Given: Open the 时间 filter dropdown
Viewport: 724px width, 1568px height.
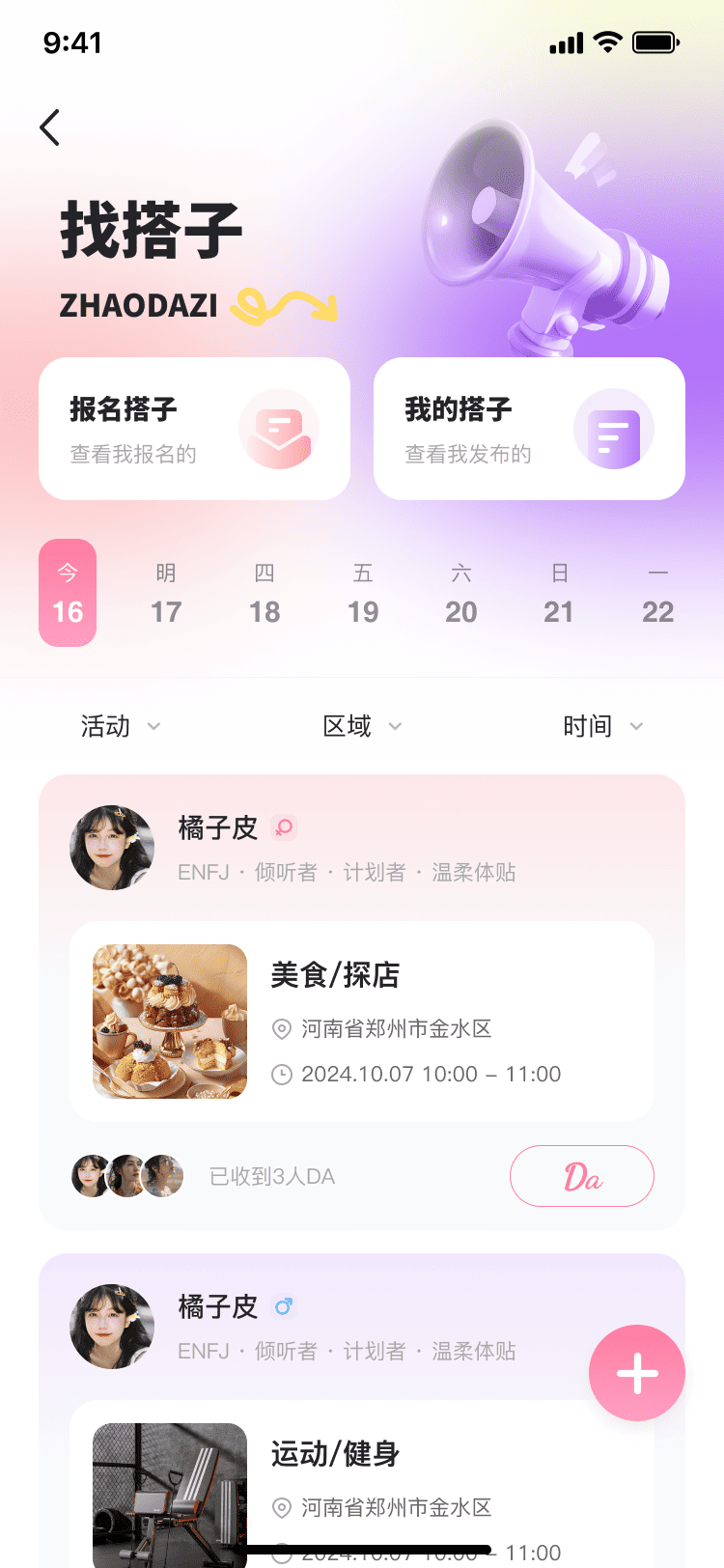Looking at the screenshot, I should click(602, 726).
